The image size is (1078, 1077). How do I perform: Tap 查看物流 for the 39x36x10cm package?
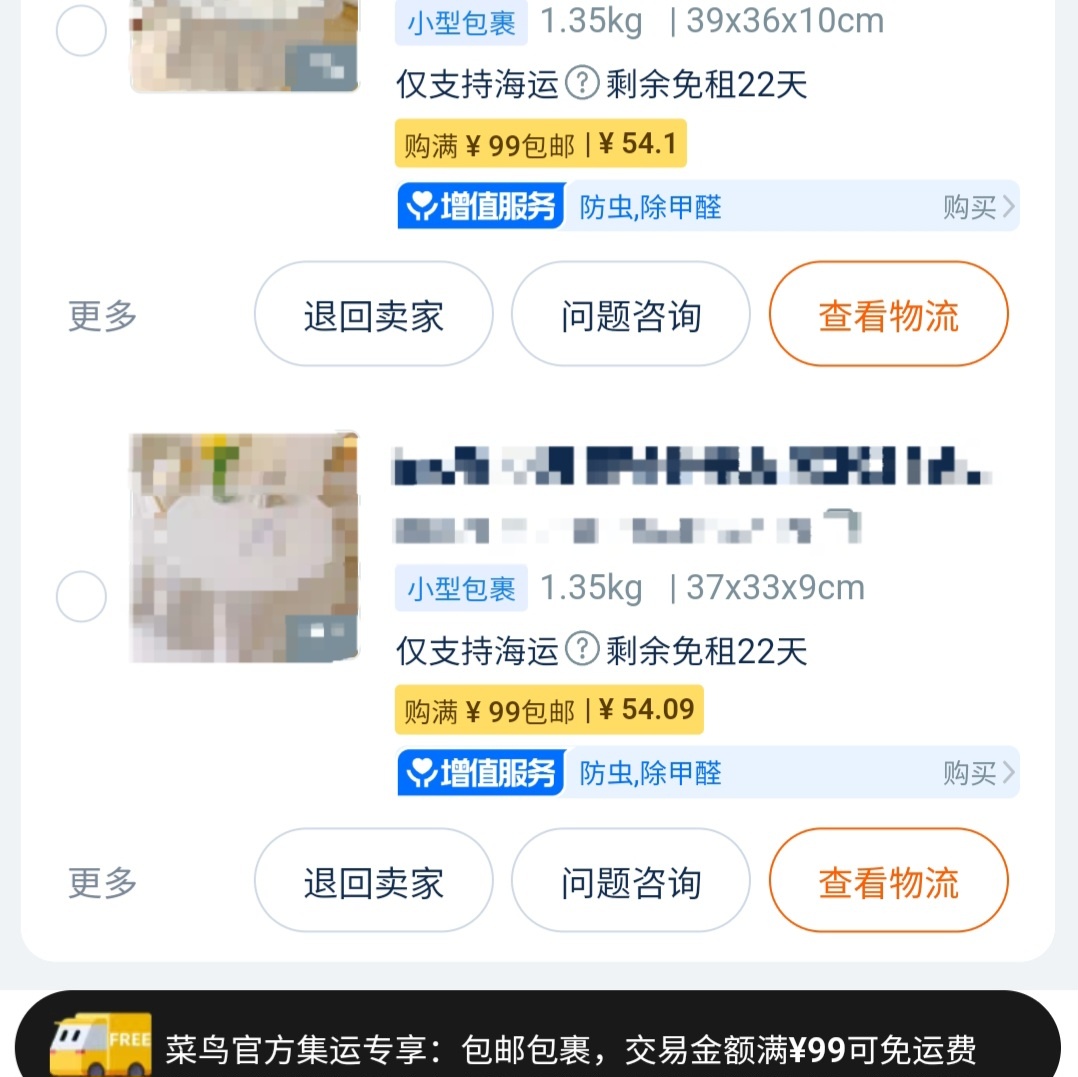[888, 315]
